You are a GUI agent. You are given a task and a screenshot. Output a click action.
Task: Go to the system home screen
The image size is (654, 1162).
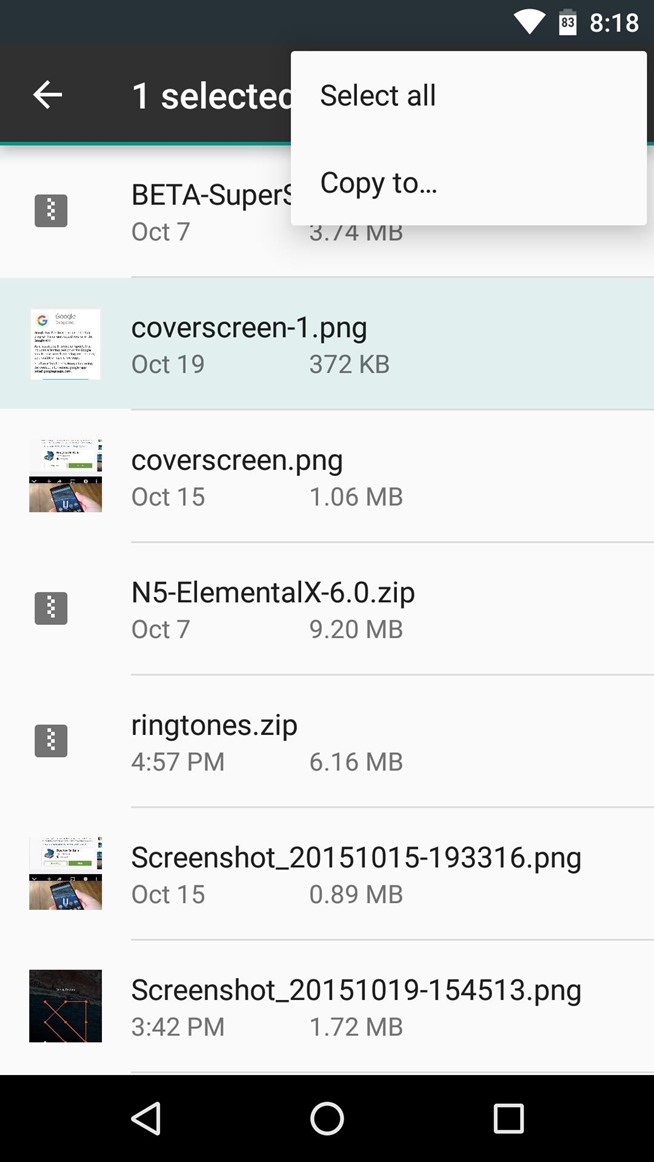point(327,1118)
